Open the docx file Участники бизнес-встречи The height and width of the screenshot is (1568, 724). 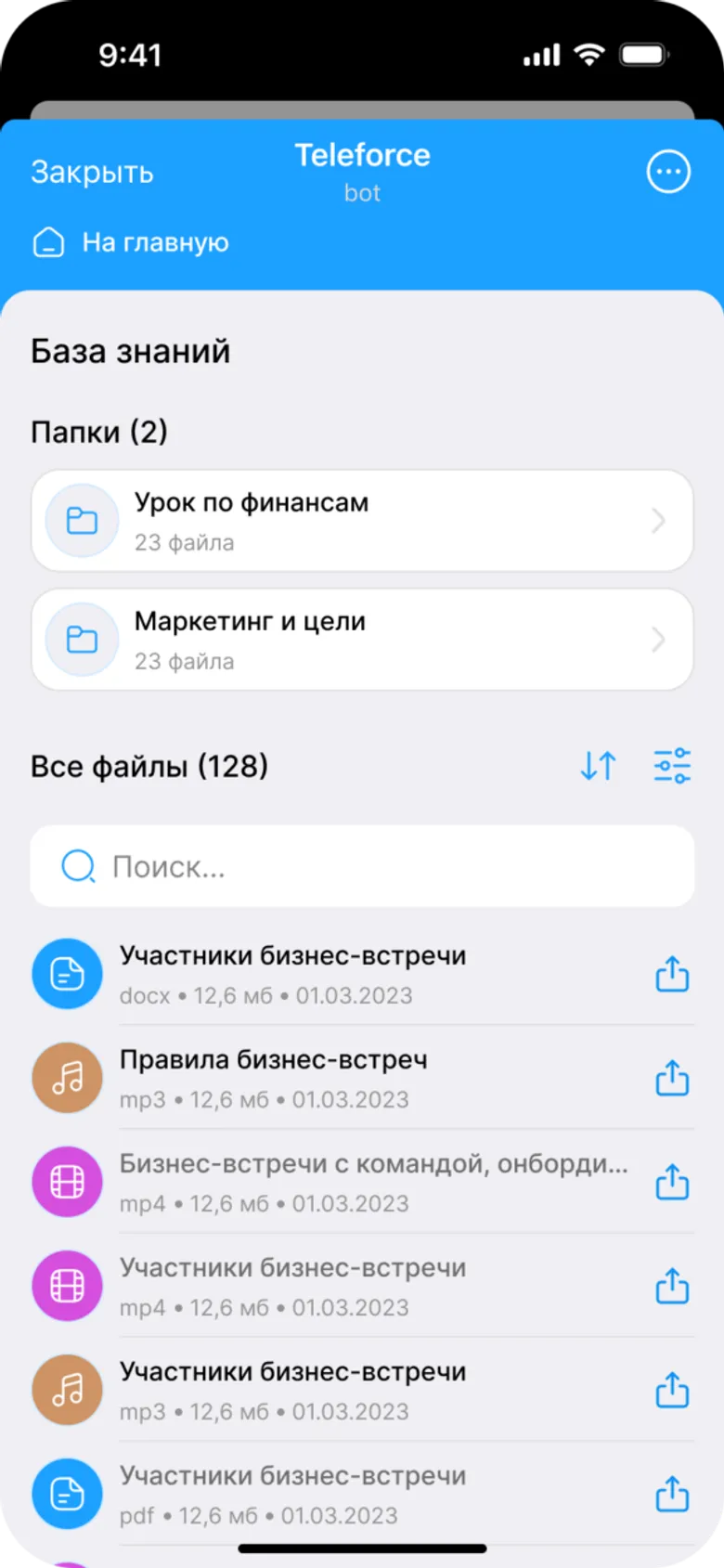(292, 974)
